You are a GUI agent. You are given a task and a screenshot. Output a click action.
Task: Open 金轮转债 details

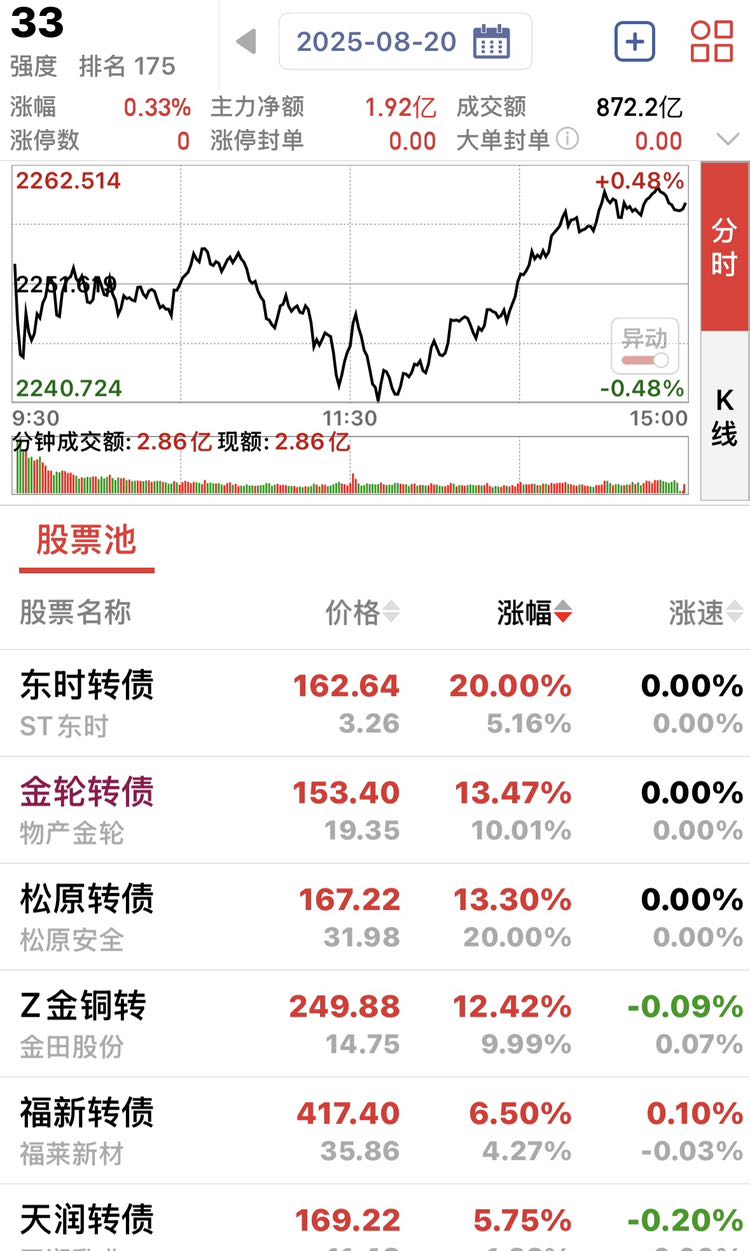(x=375, y=810)
